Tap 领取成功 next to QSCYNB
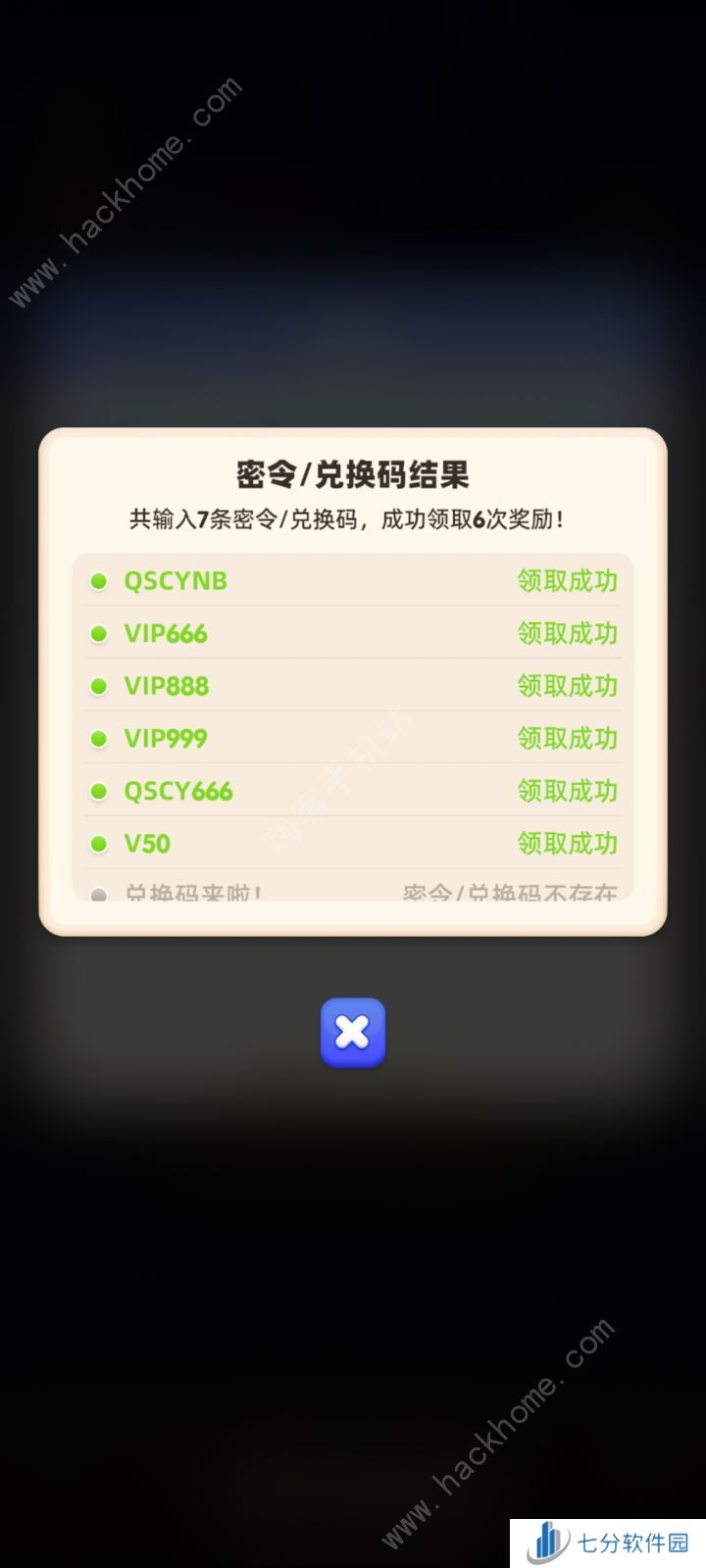 [569, 580]
